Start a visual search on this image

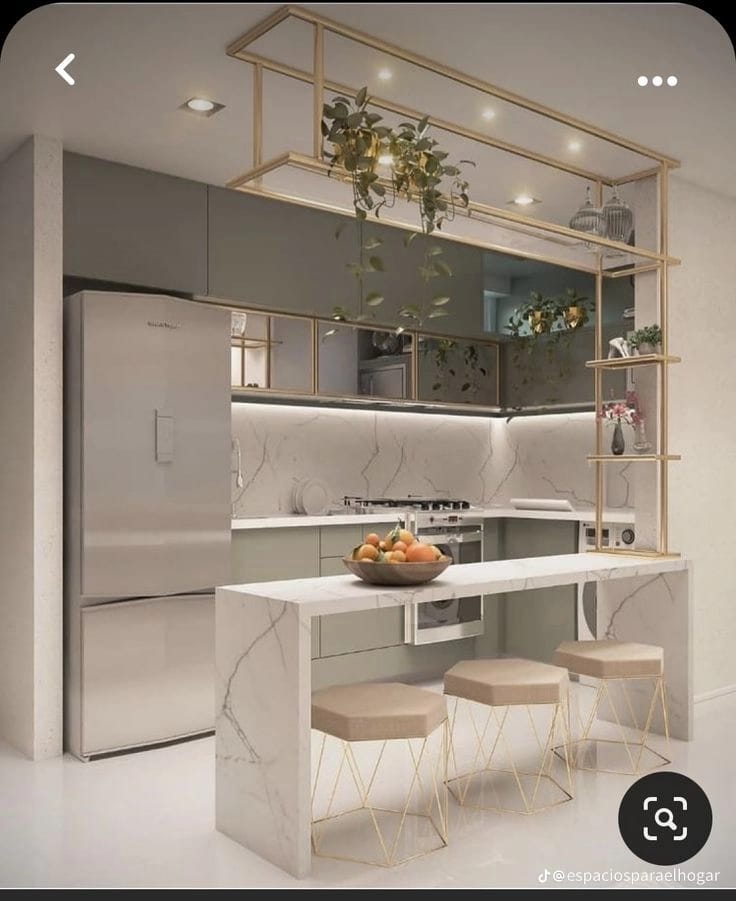tap(665, 818)
